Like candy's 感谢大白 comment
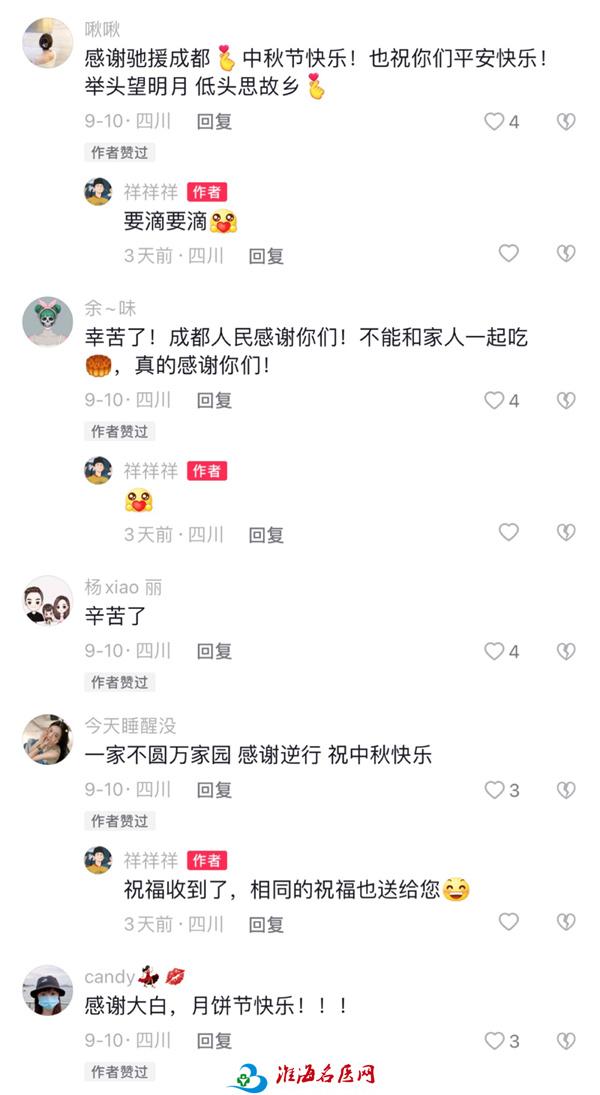This screenshot has width=600, height=1095. coord(494,1041)
